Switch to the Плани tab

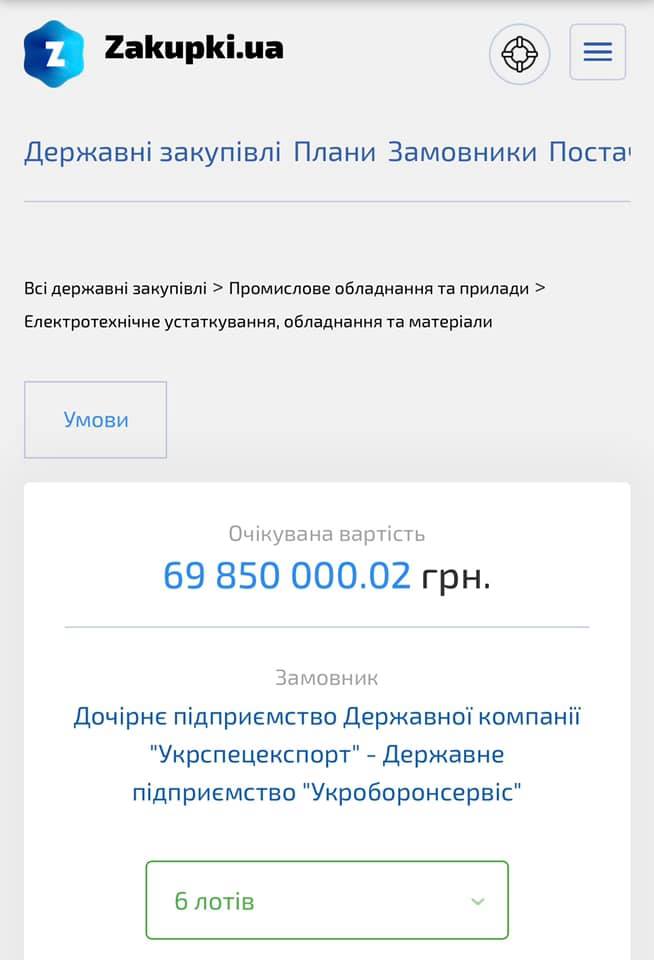tap(334, 152)
